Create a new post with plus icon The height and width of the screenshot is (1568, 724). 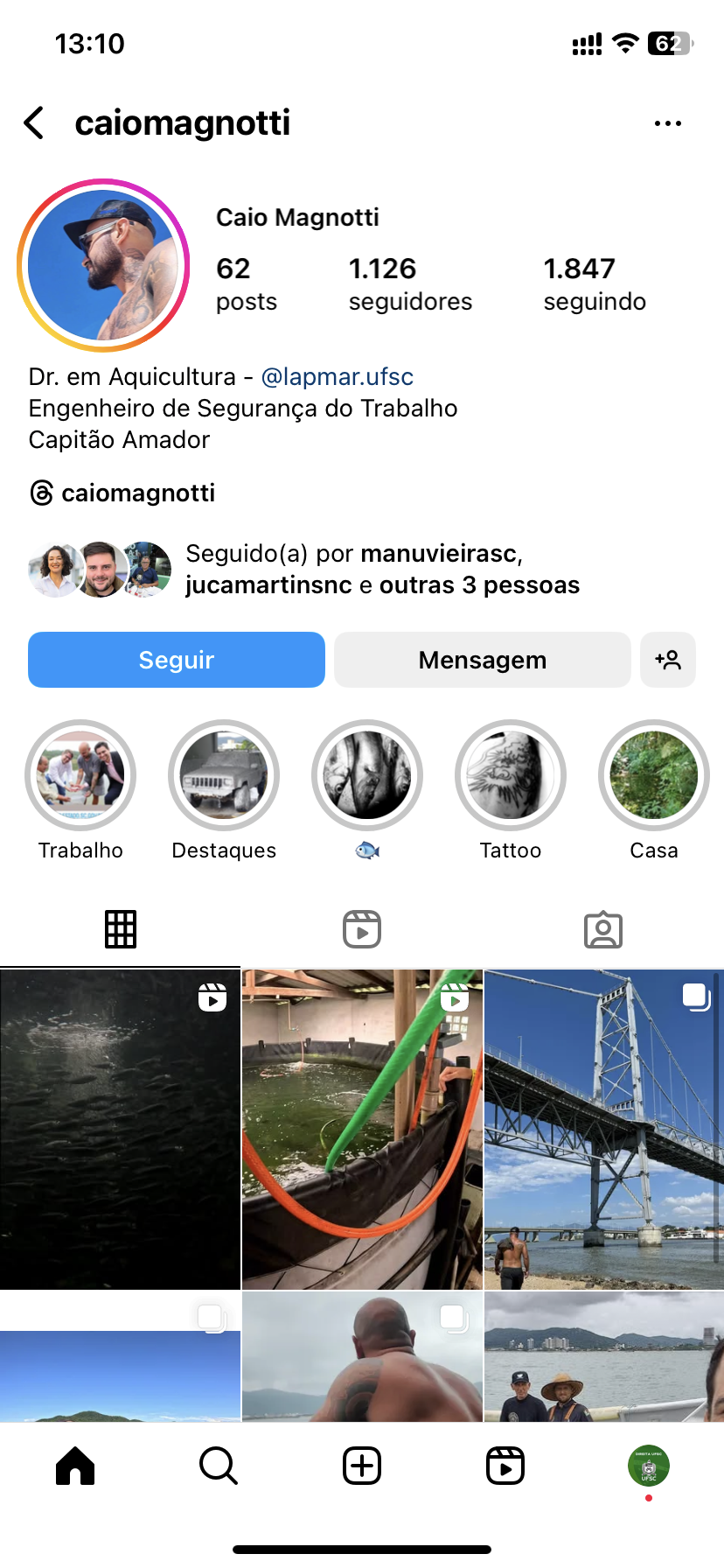coord(362,1466)
